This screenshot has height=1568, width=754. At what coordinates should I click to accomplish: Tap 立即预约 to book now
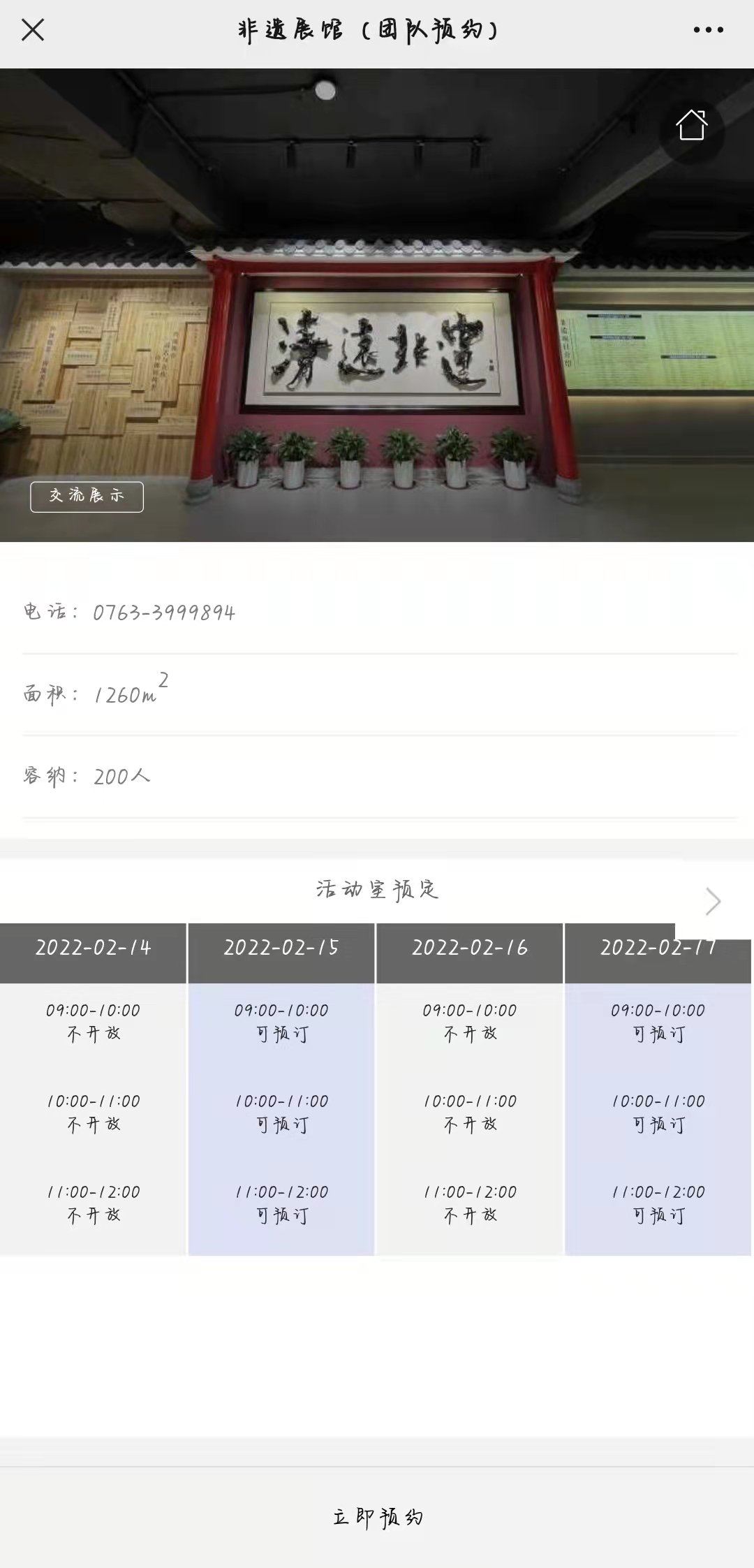pos(377,1517)
